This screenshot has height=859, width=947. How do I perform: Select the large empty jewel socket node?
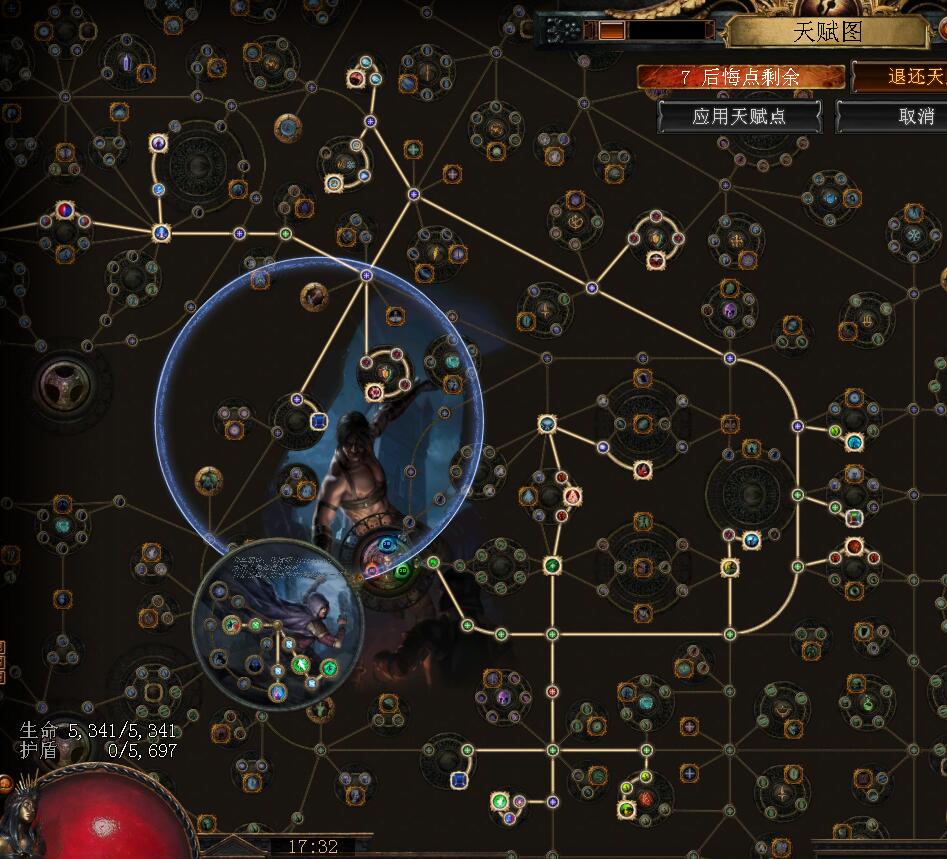click(x=67, y=384)
